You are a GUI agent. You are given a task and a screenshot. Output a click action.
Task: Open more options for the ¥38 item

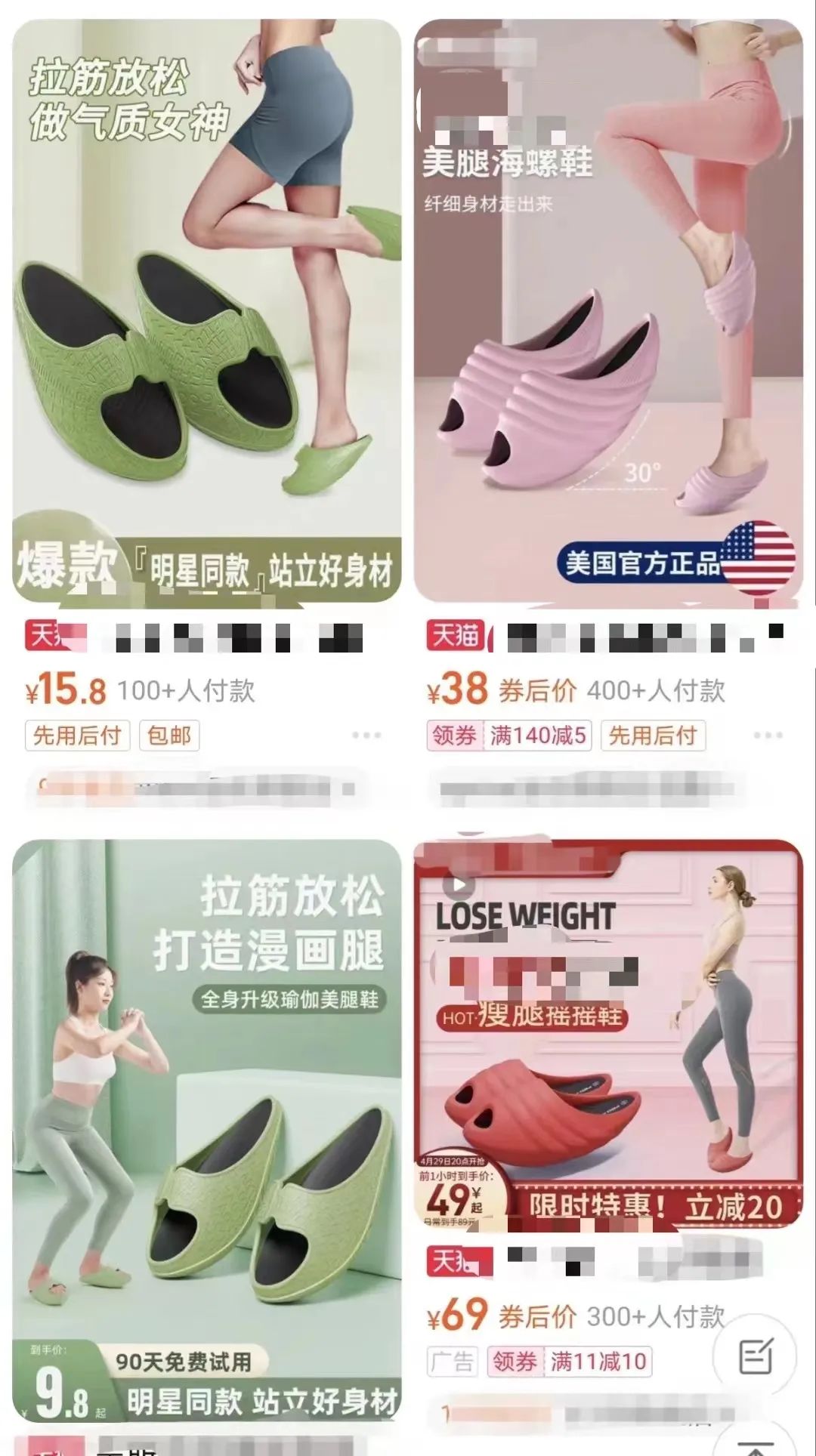(768, 735)
